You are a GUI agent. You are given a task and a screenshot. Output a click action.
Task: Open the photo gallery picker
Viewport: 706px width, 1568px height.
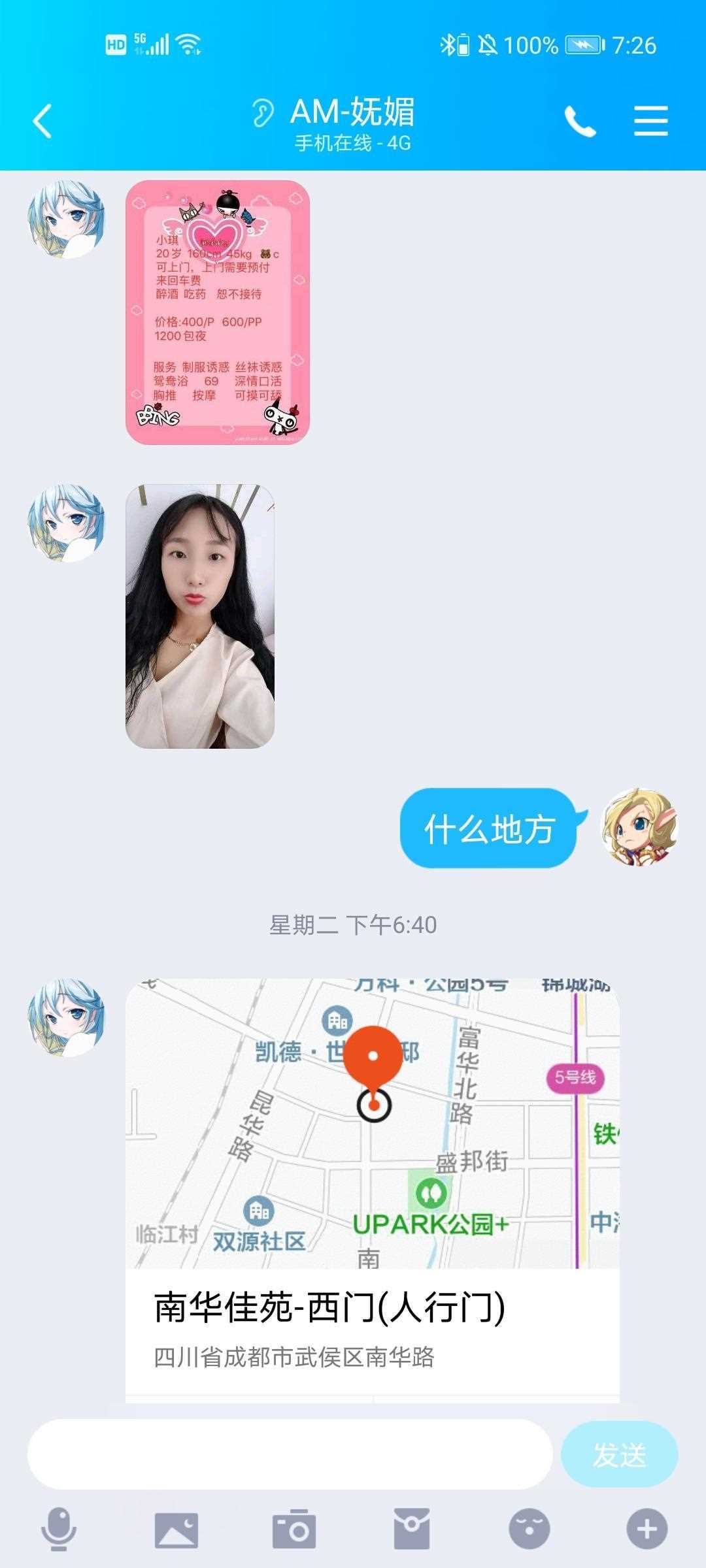176,1529
